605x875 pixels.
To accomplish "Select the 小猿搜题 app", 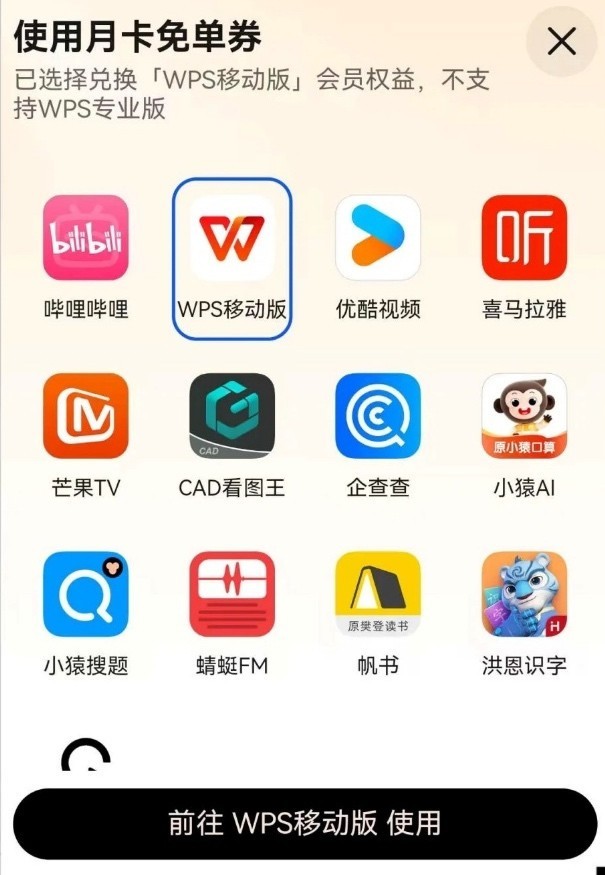I will point(86,594).
